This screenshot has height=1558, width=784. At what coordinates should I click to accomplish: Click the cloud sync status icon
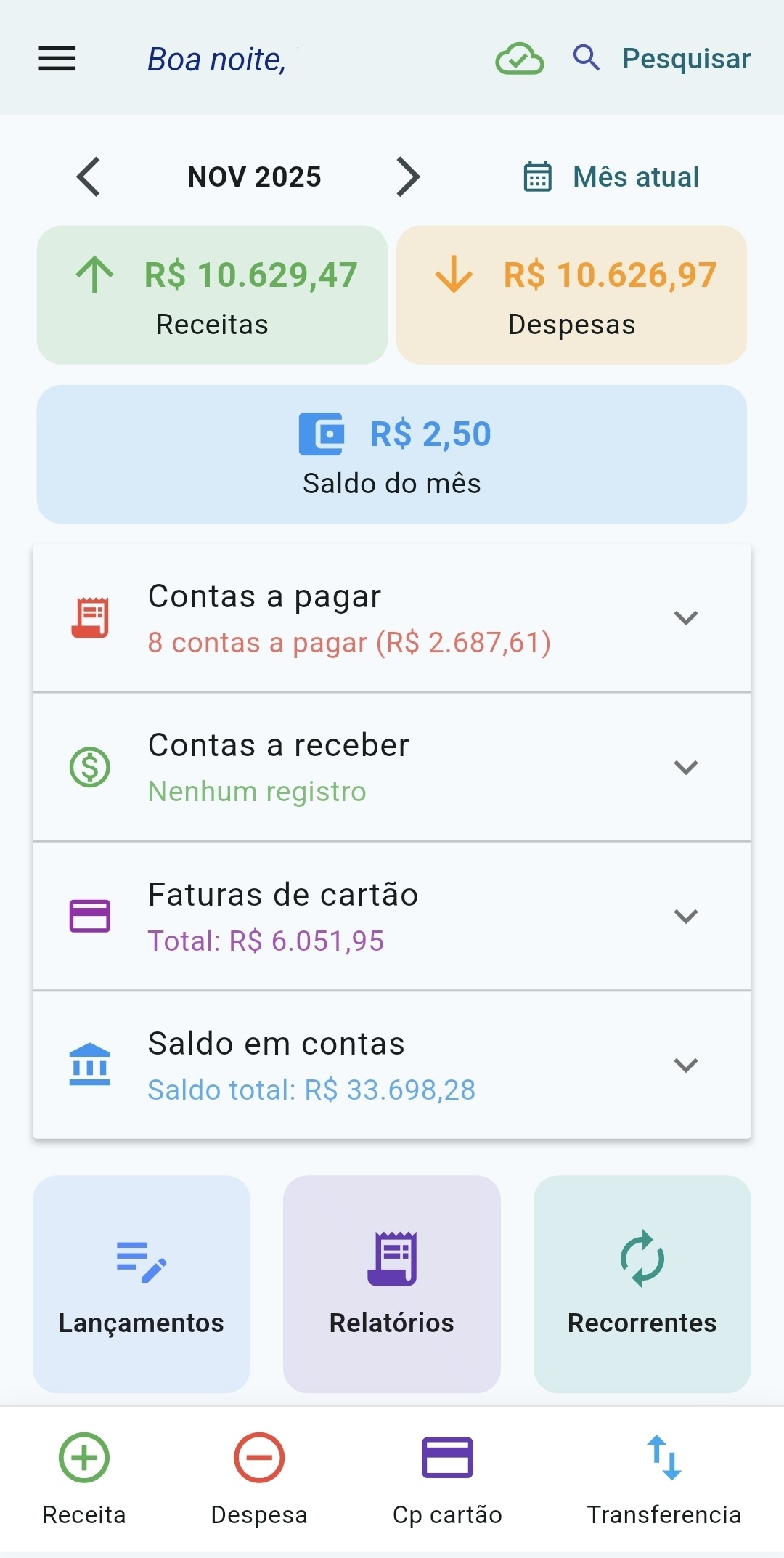[x=518, y=58]
